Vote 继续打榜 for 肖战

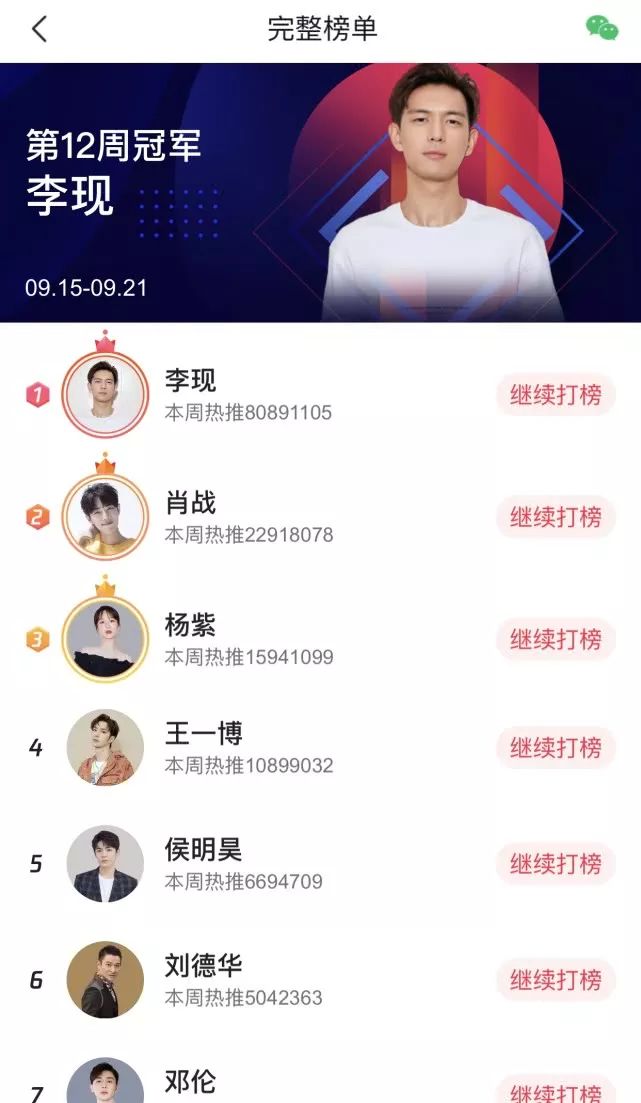pos(556,517)
